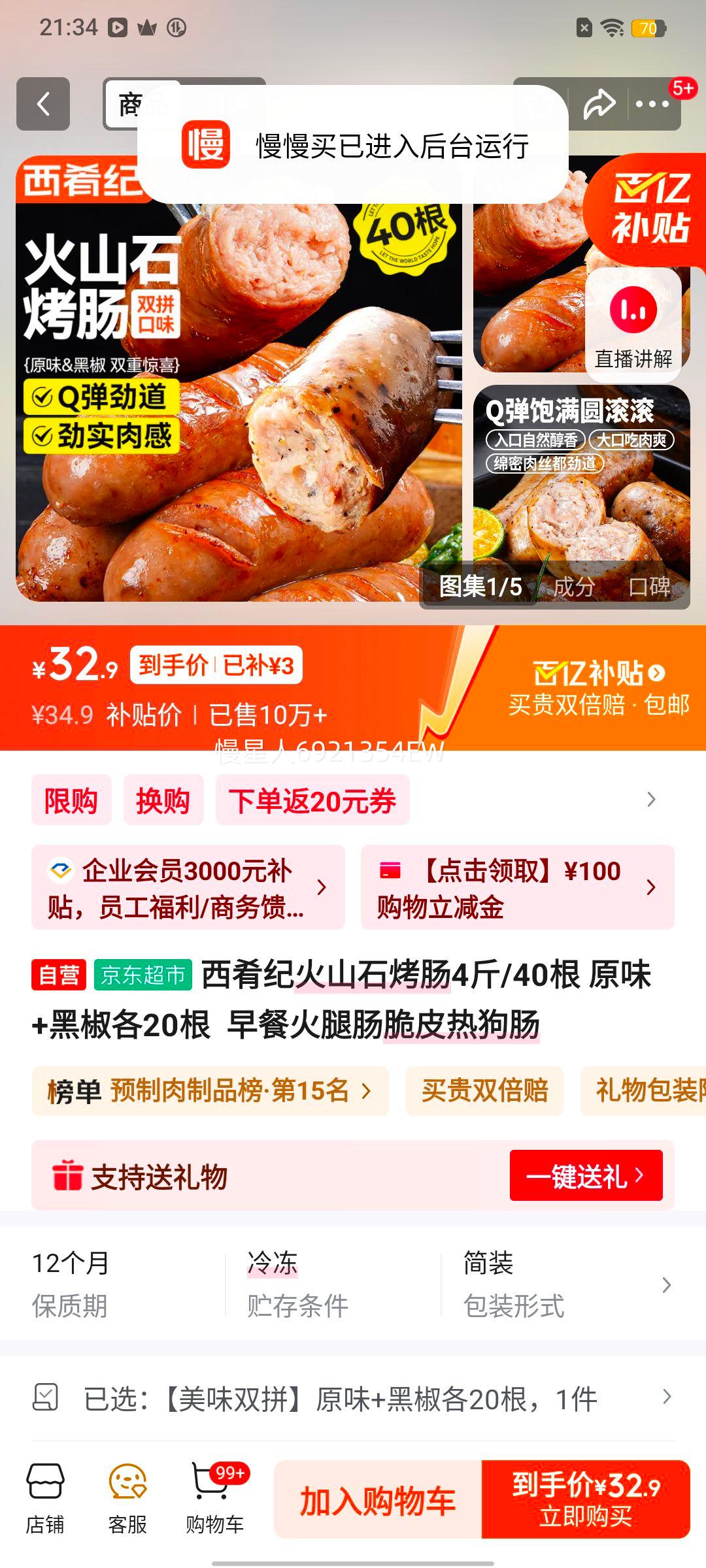The image size is (706, 1568).
Task: Switch to the 成分 tab
Action: pos(574,587)
